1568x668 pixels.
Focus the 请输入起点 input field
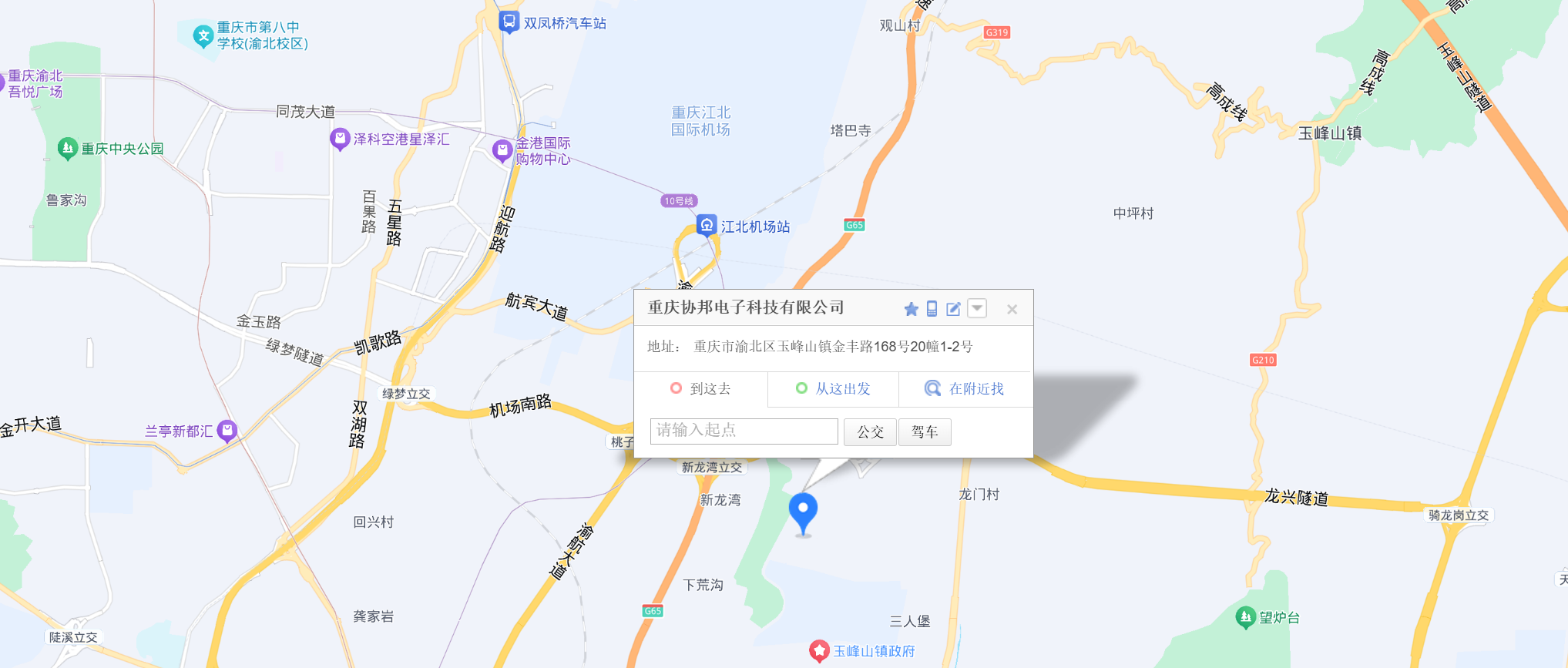tap(744, 431)
